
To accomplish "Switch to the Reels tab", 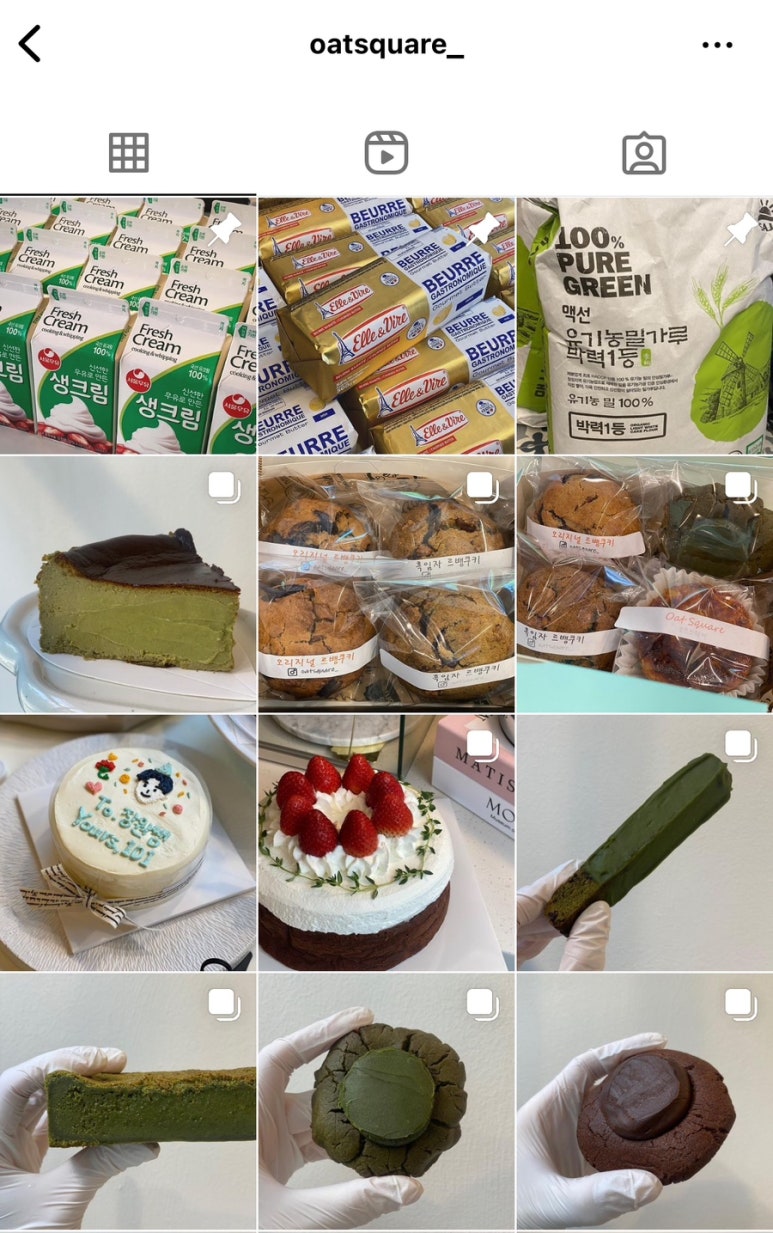I will (386, 153).
